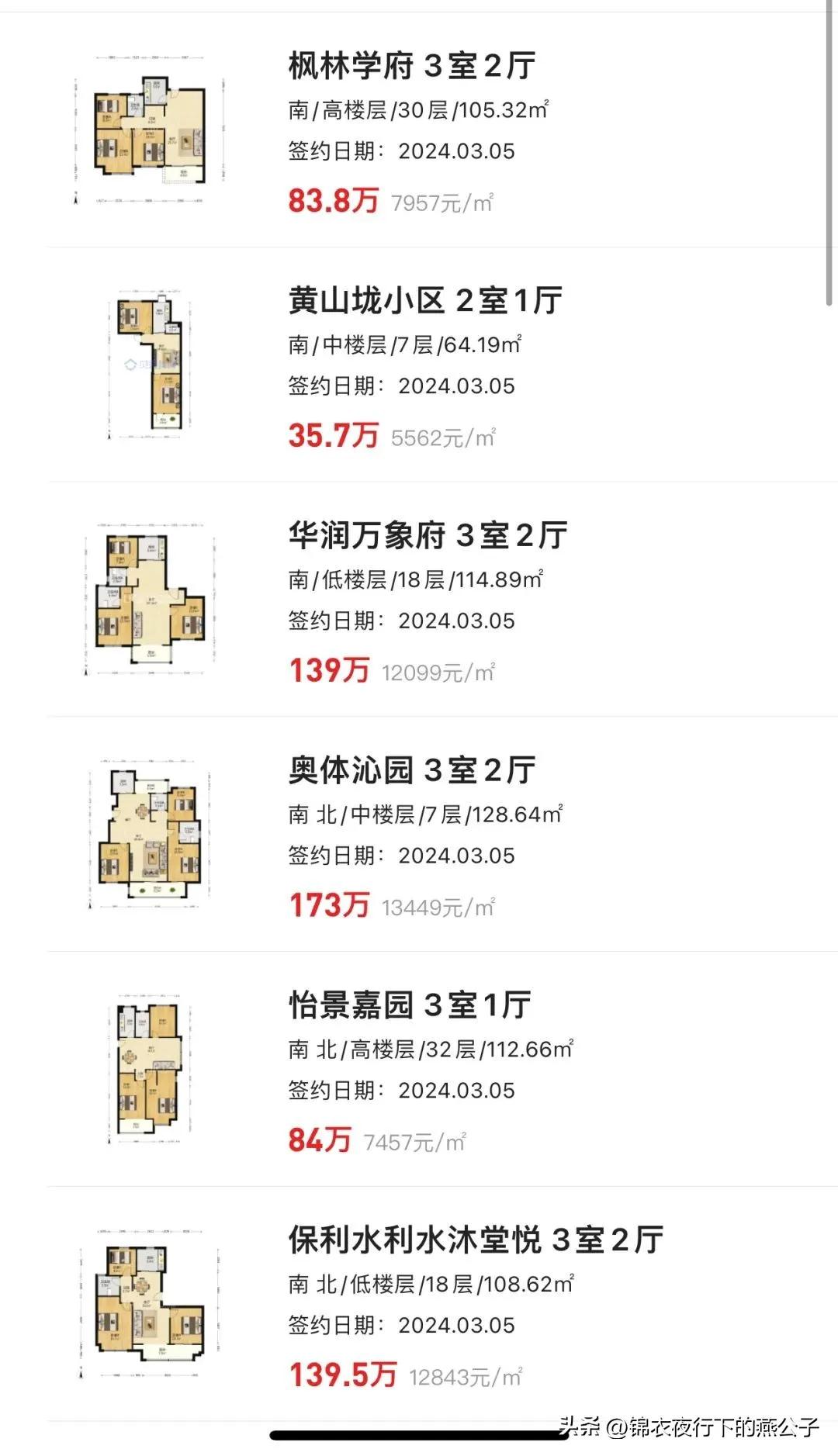Open the 枫林学府 3室2厅 listing
Image resolution: width=838 pixels, height=1456 pixels.
click(x=411, y=67)
